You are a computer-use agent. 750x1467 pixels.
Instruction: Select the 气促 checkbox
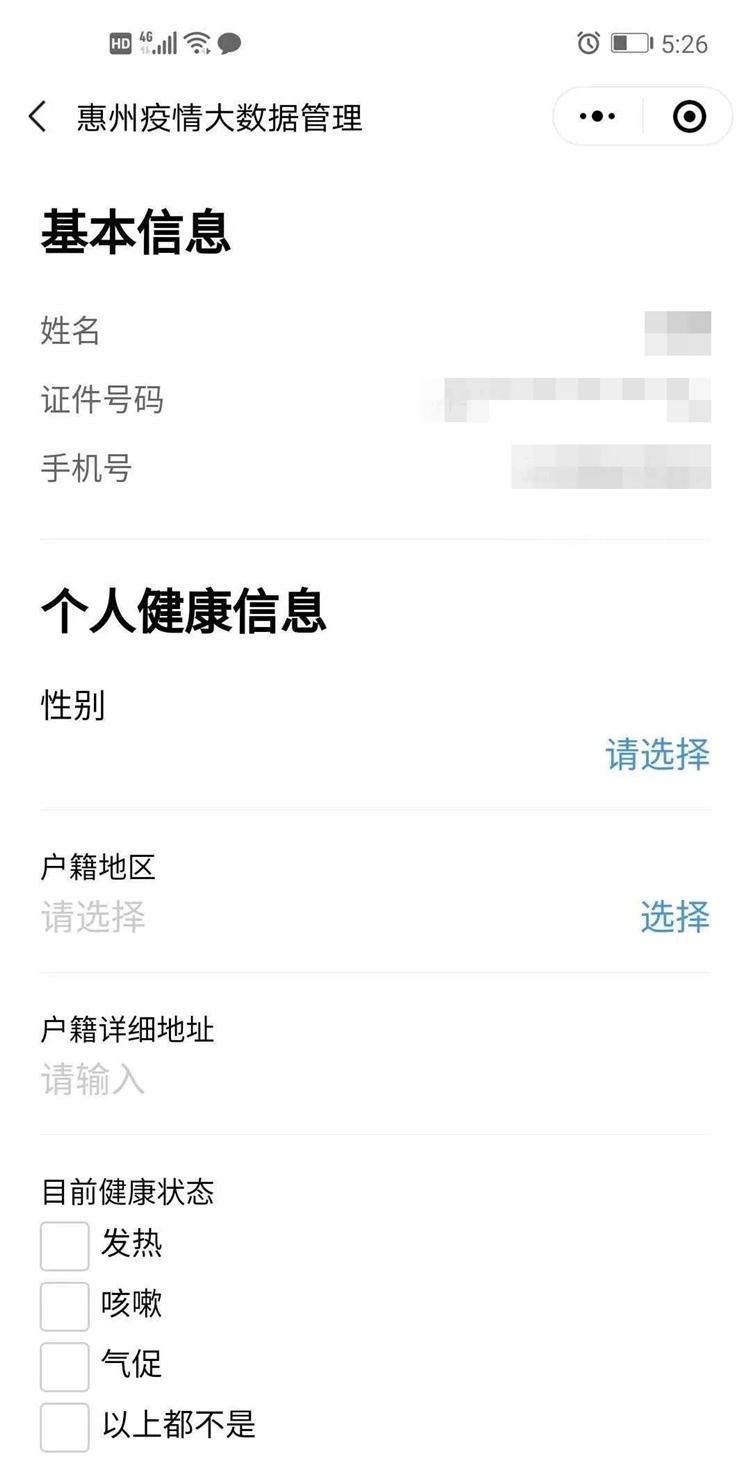click(x=65, y=1366)
